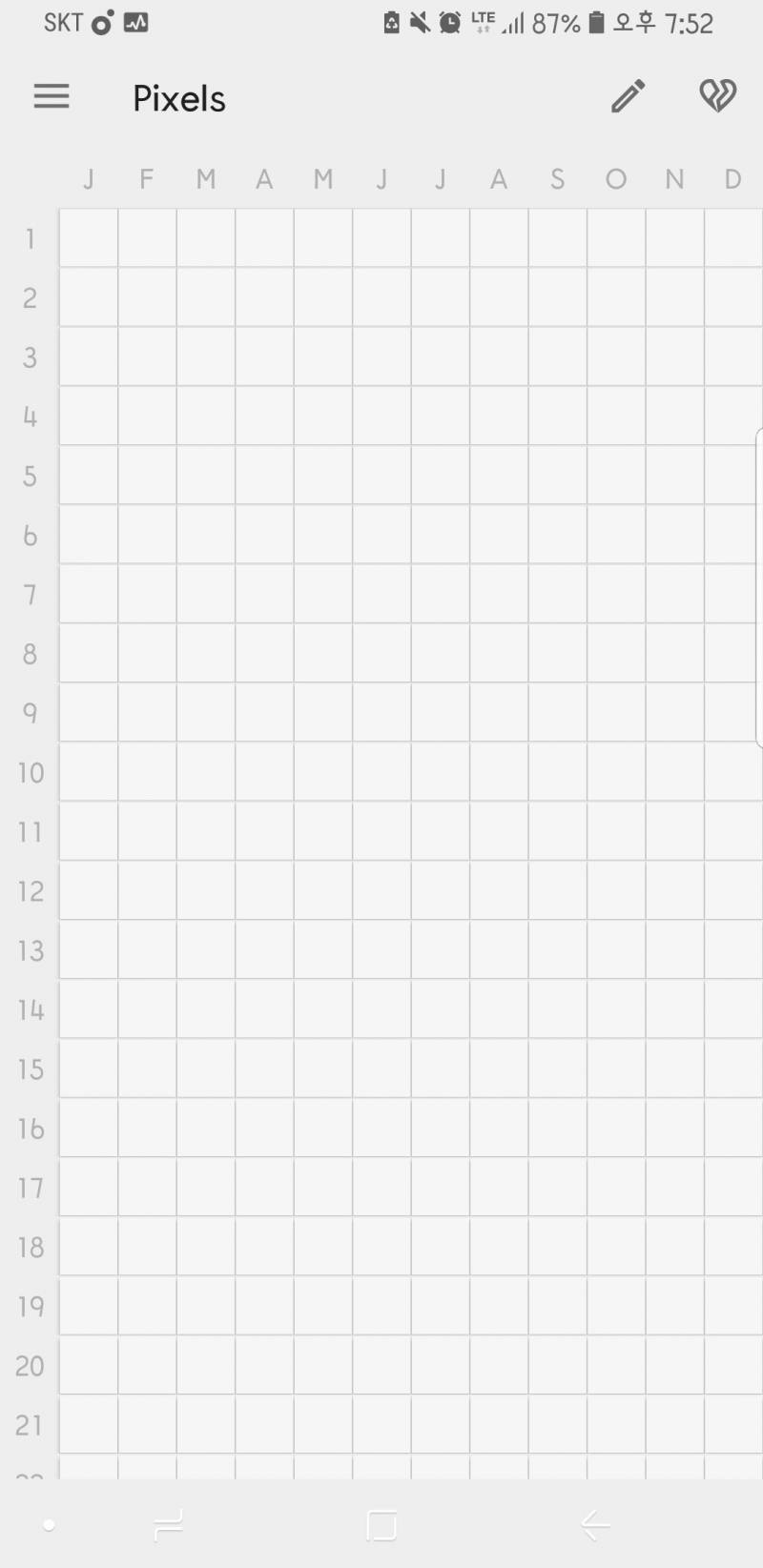
Task: Go to the system home screen
Action: pyautogui.click(x=381, y=1525)
